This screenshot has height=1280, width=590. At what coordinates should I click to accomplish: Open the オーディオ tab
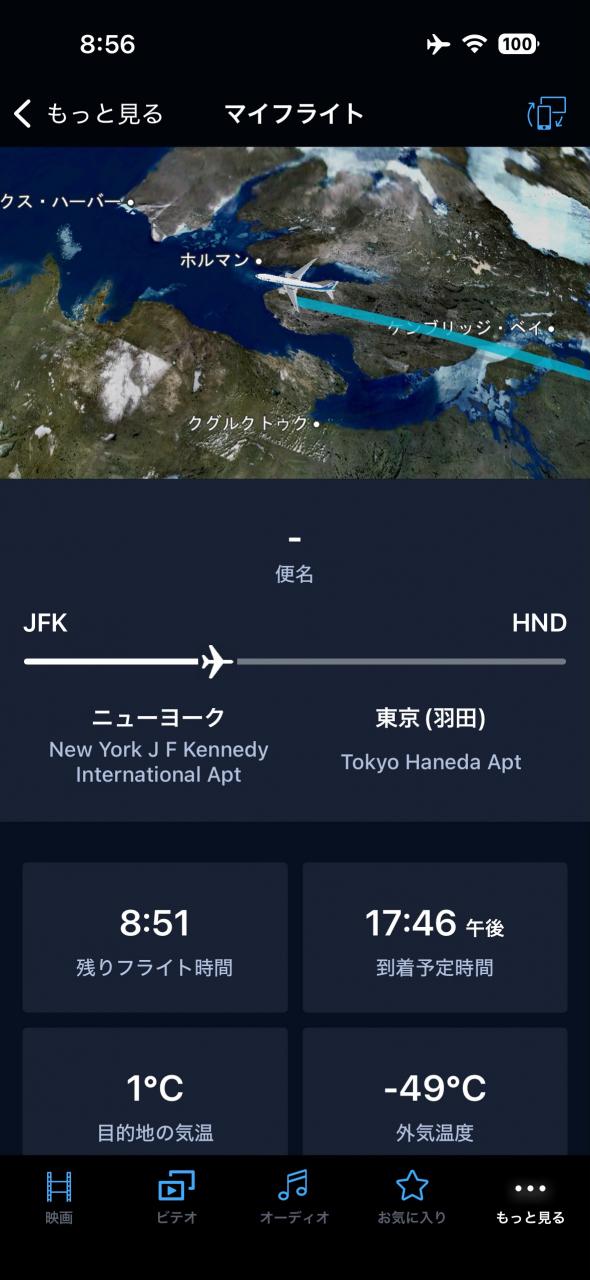click(294, 1198)
